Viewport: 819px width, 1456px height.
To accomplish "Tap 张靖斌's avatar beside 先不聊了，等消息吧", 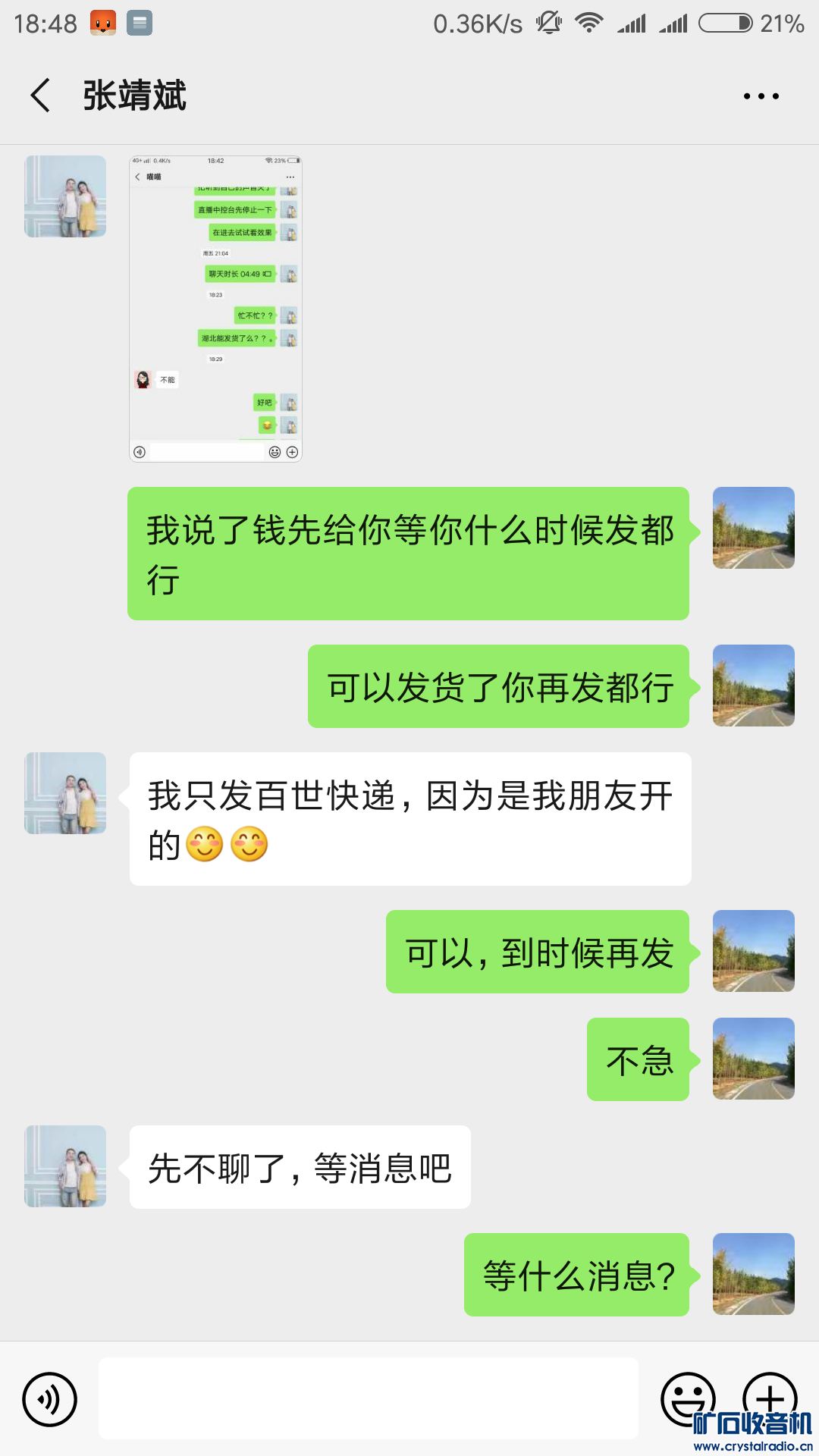I will pos(65,1166).
